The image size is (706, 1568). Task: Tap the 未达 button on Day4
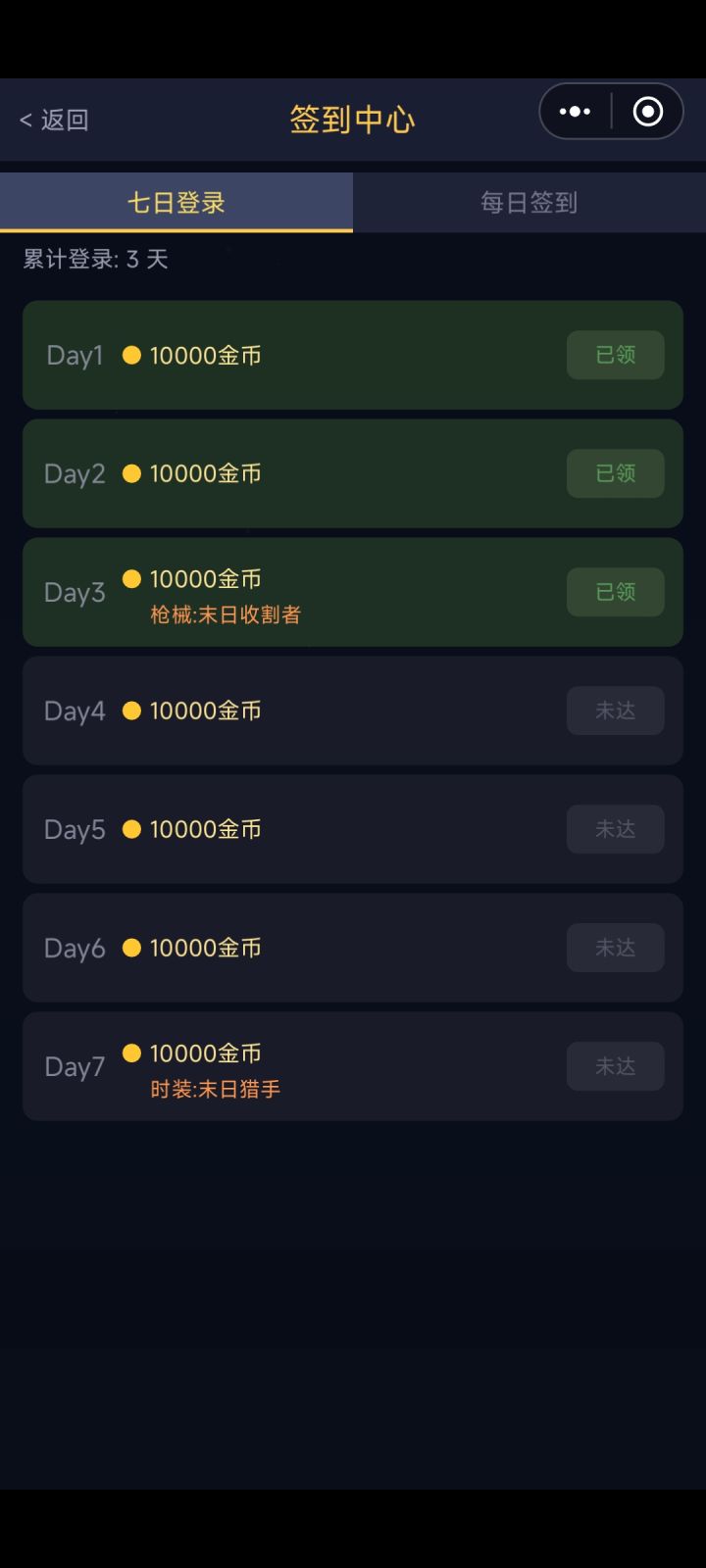(x=615, y=710)
